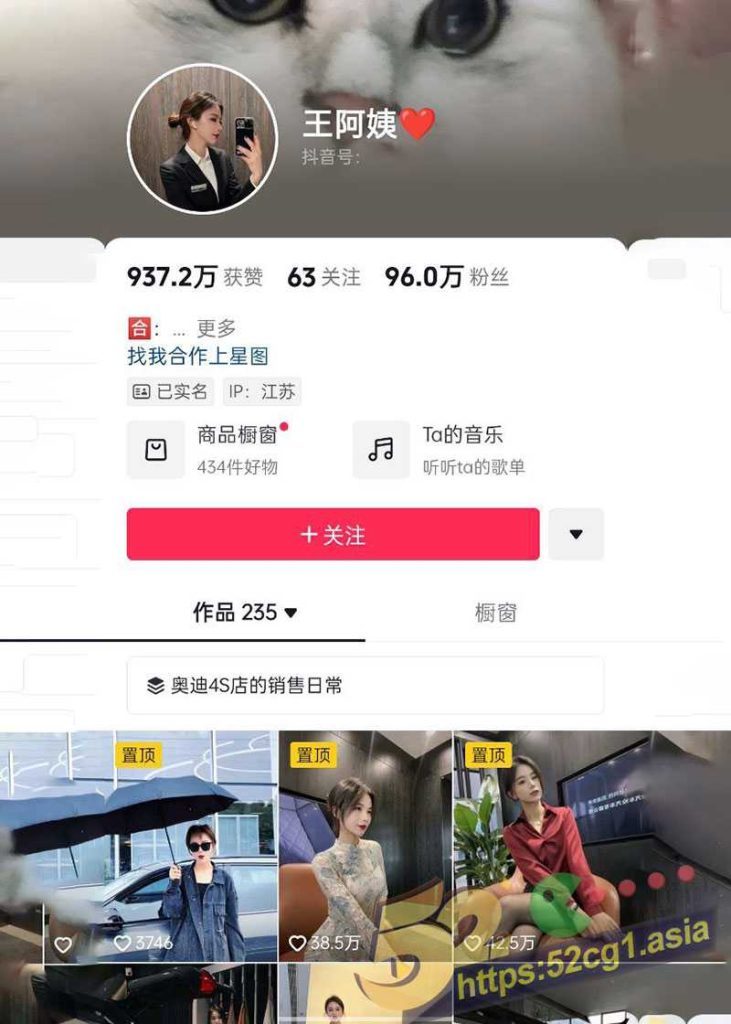View the 96.0万 粉丝 followers list
Screen dimensions: 731x1024
pyautogui.click(x=447, y=277)
